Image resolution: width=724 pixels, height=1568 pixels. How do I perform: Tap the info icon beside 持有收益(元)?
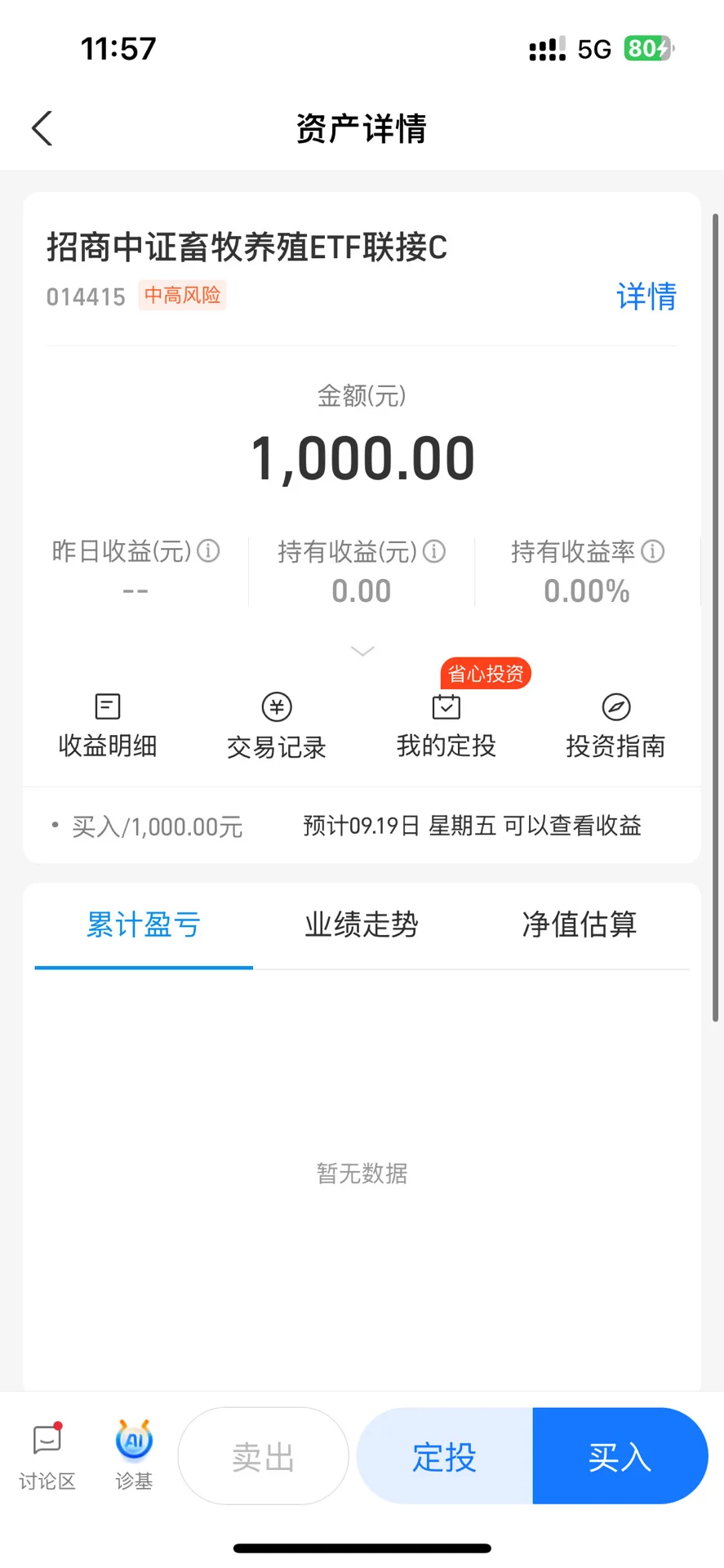[x=435, y=552]
